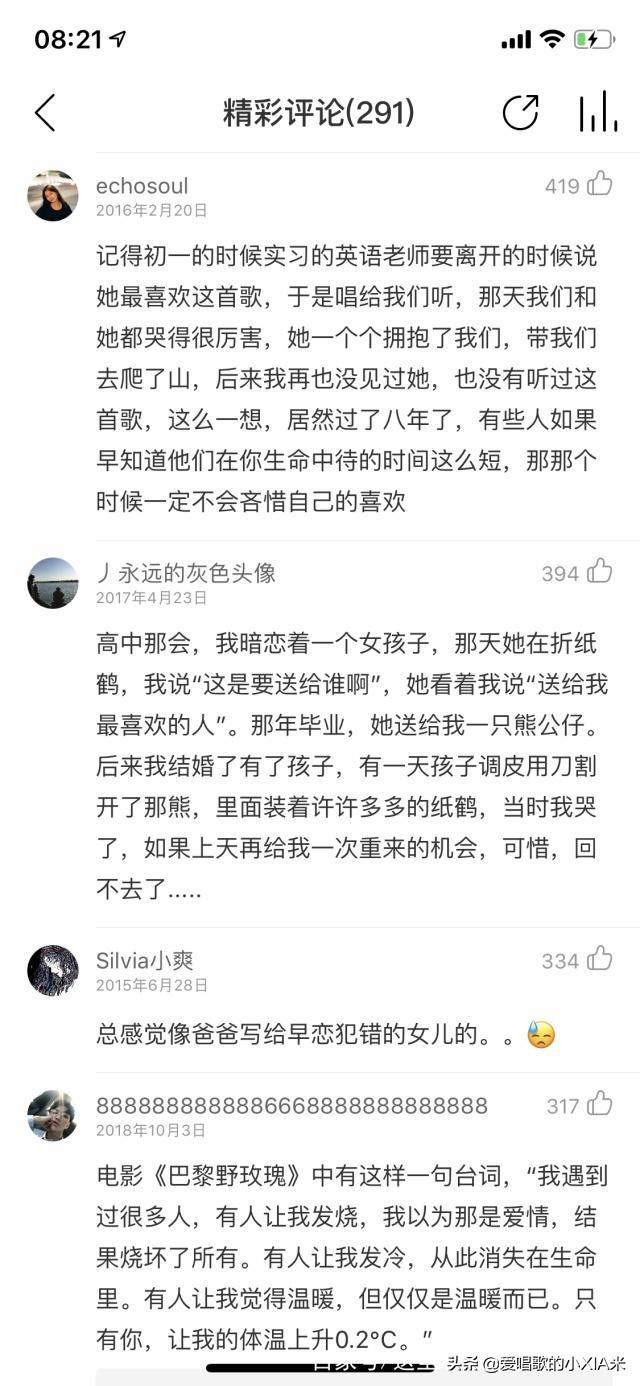640x1386 pixels.
Task: Go back using the top-left arrow
Action: pos(45,113)
